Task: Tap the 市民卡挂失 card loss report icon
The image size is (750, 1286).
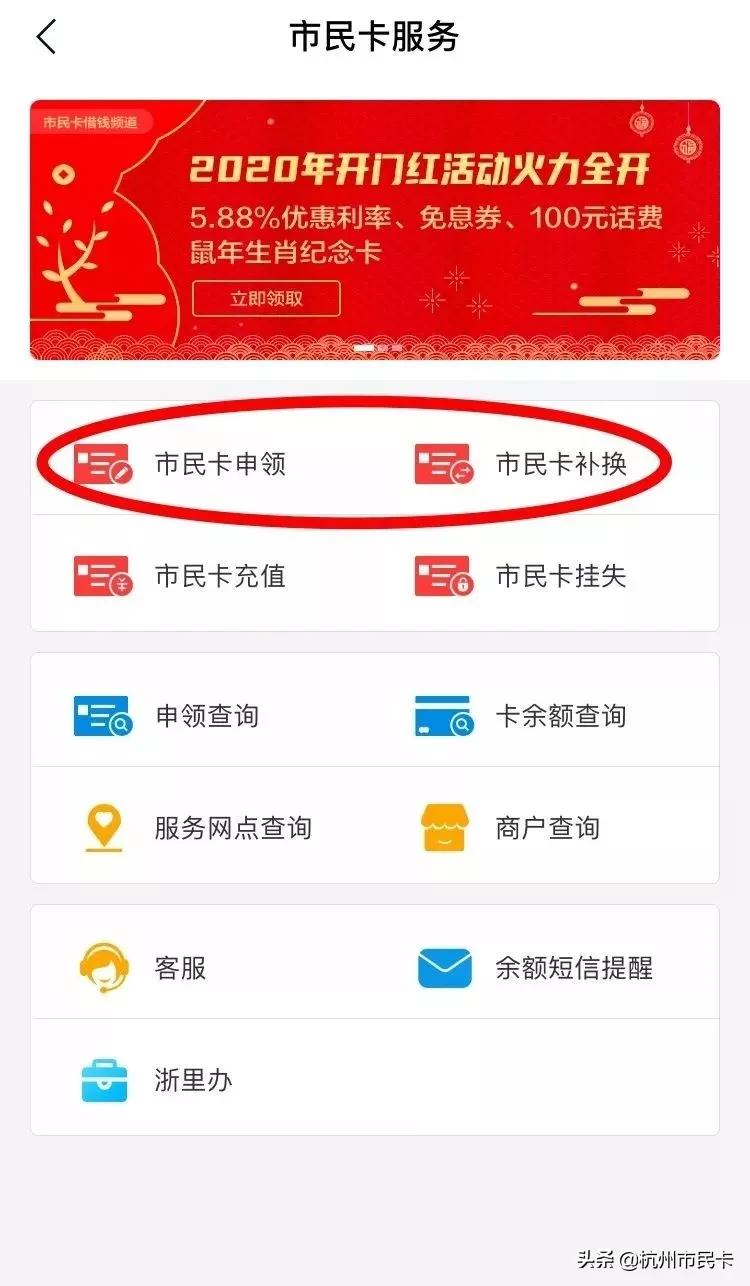Action: coord(441,576)
